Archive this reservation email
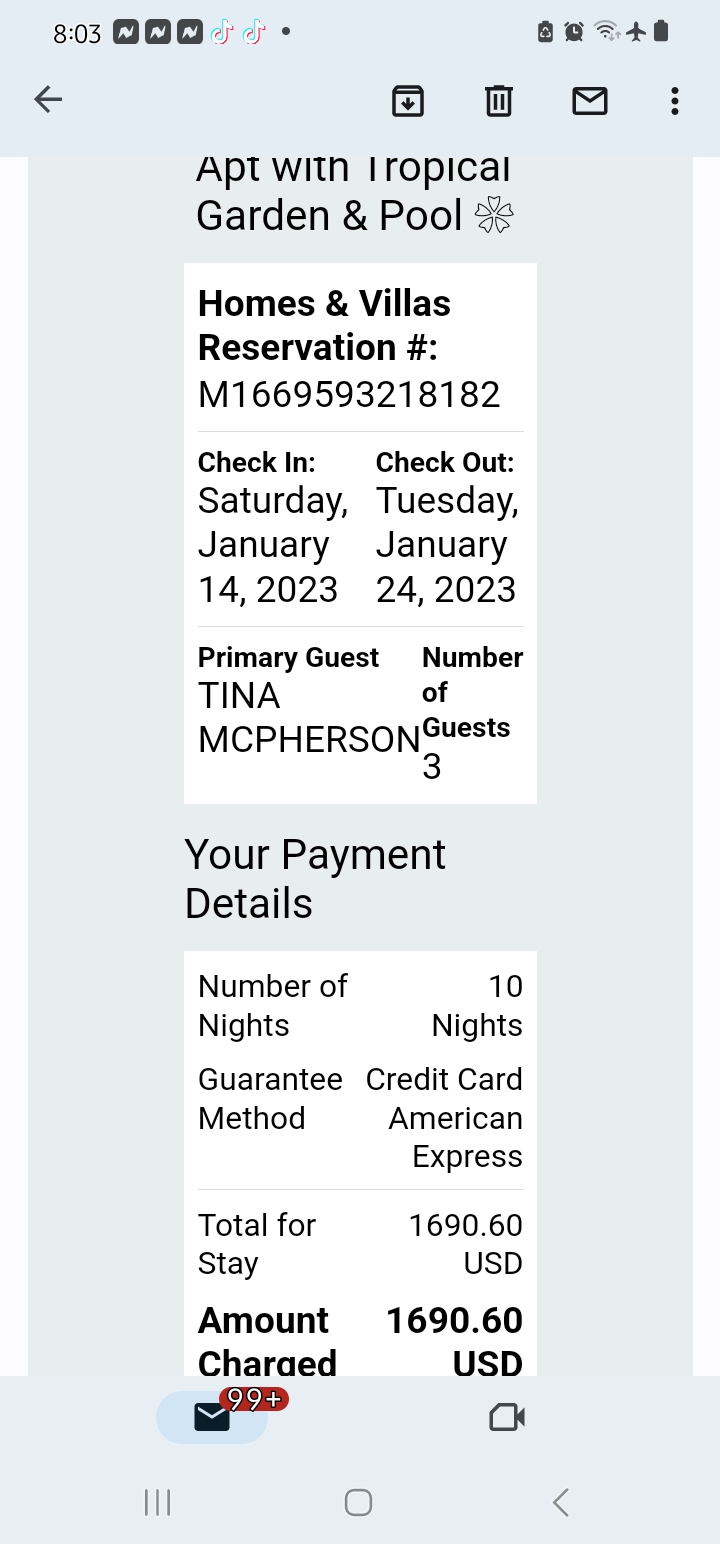Screen dimensions: 720x1544 408,100
